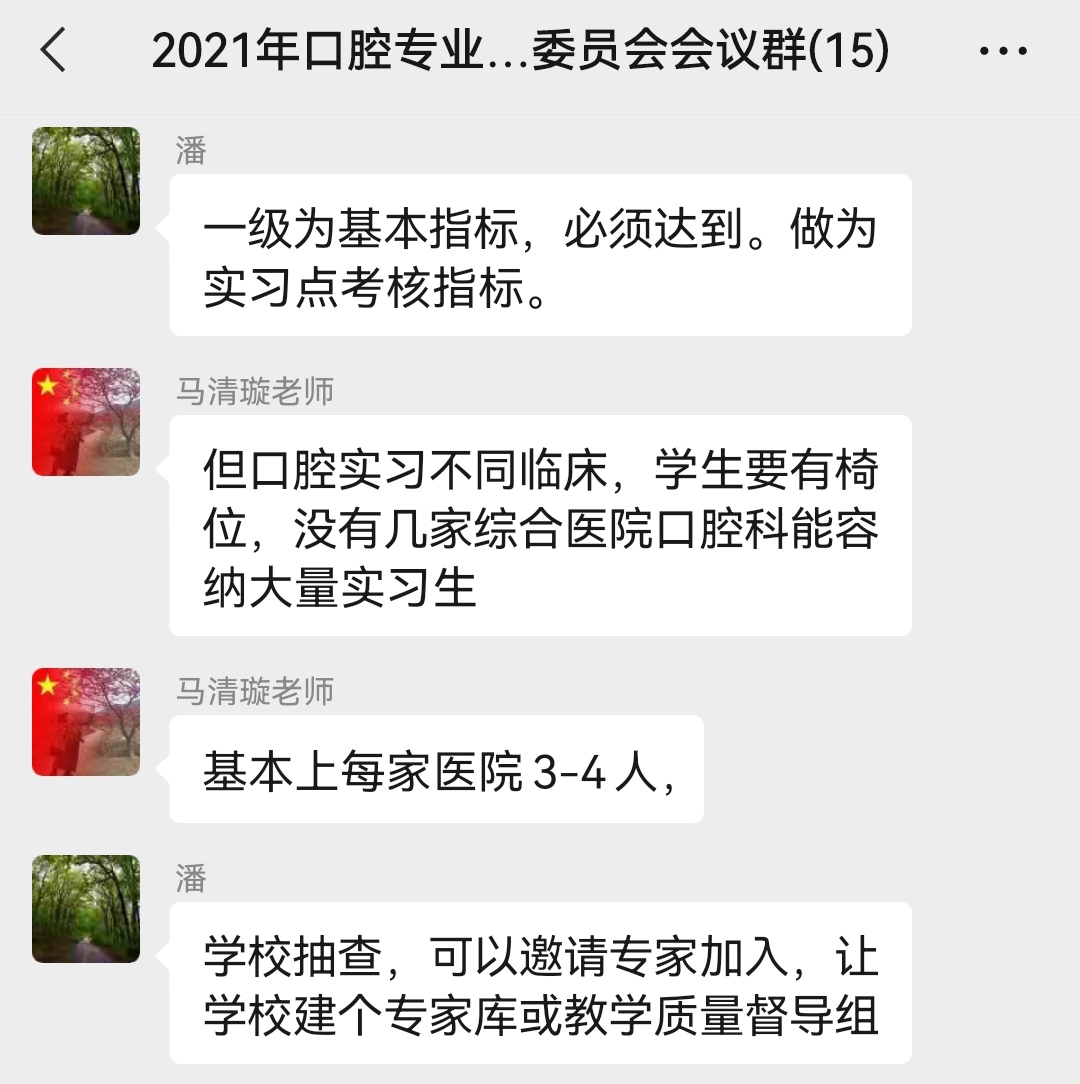Open the group chat's three-dot menu
Image resolution: width=1080 pixels, height=1084 pixels.
point(1002,51)
